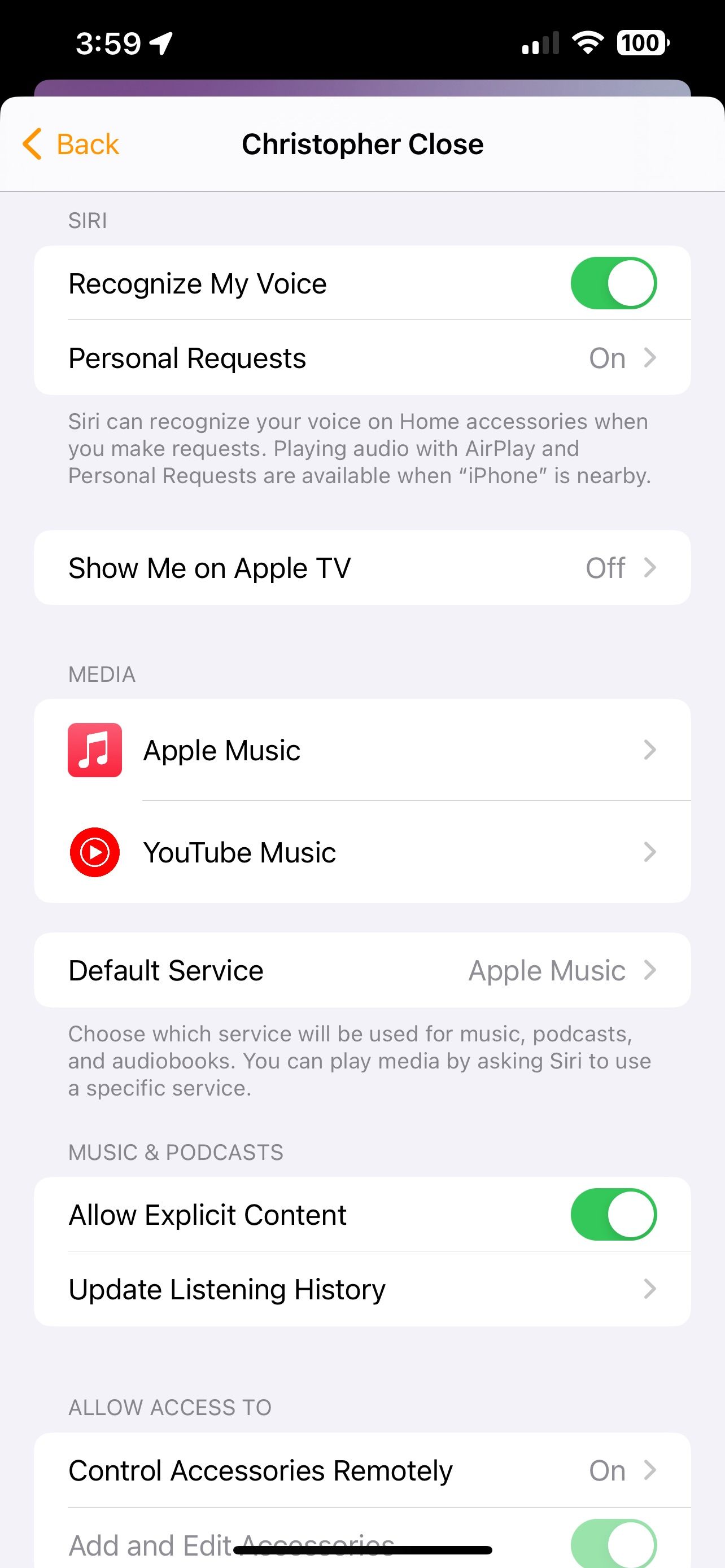This screenshot has height=1568, width=725.
Task: Select the YouTube Music media row
Action: pos(362,852)
